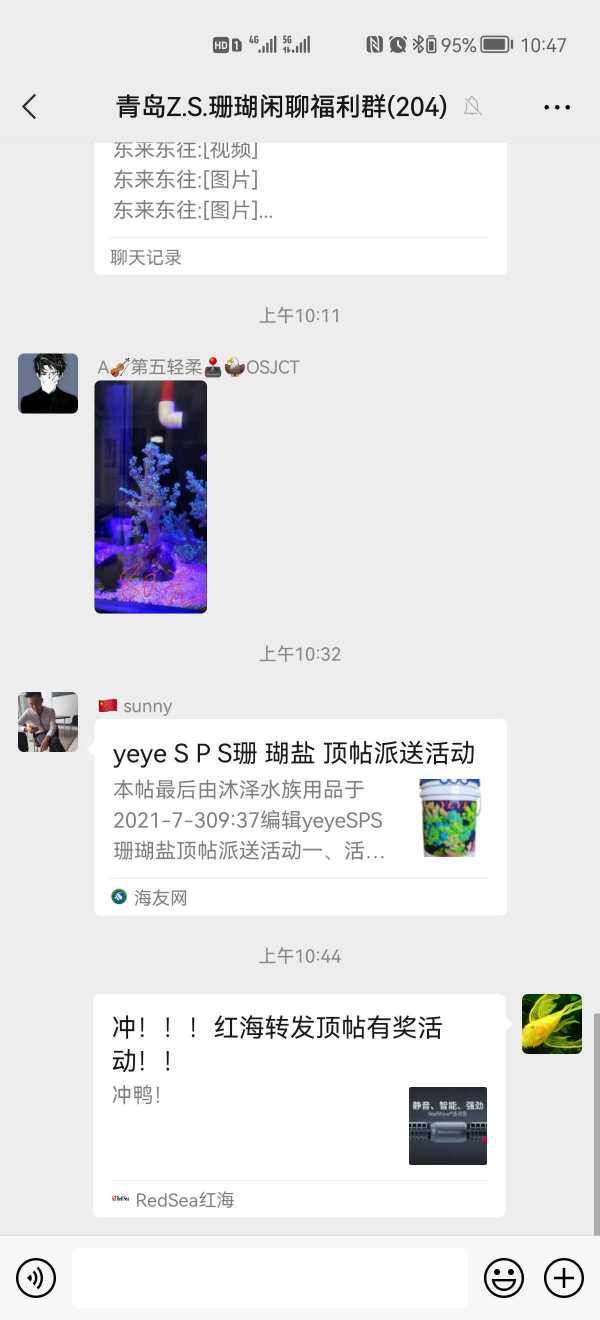View the coral aquarium photo
Viewport: 600px width, 1320px height.
(150, 497)
